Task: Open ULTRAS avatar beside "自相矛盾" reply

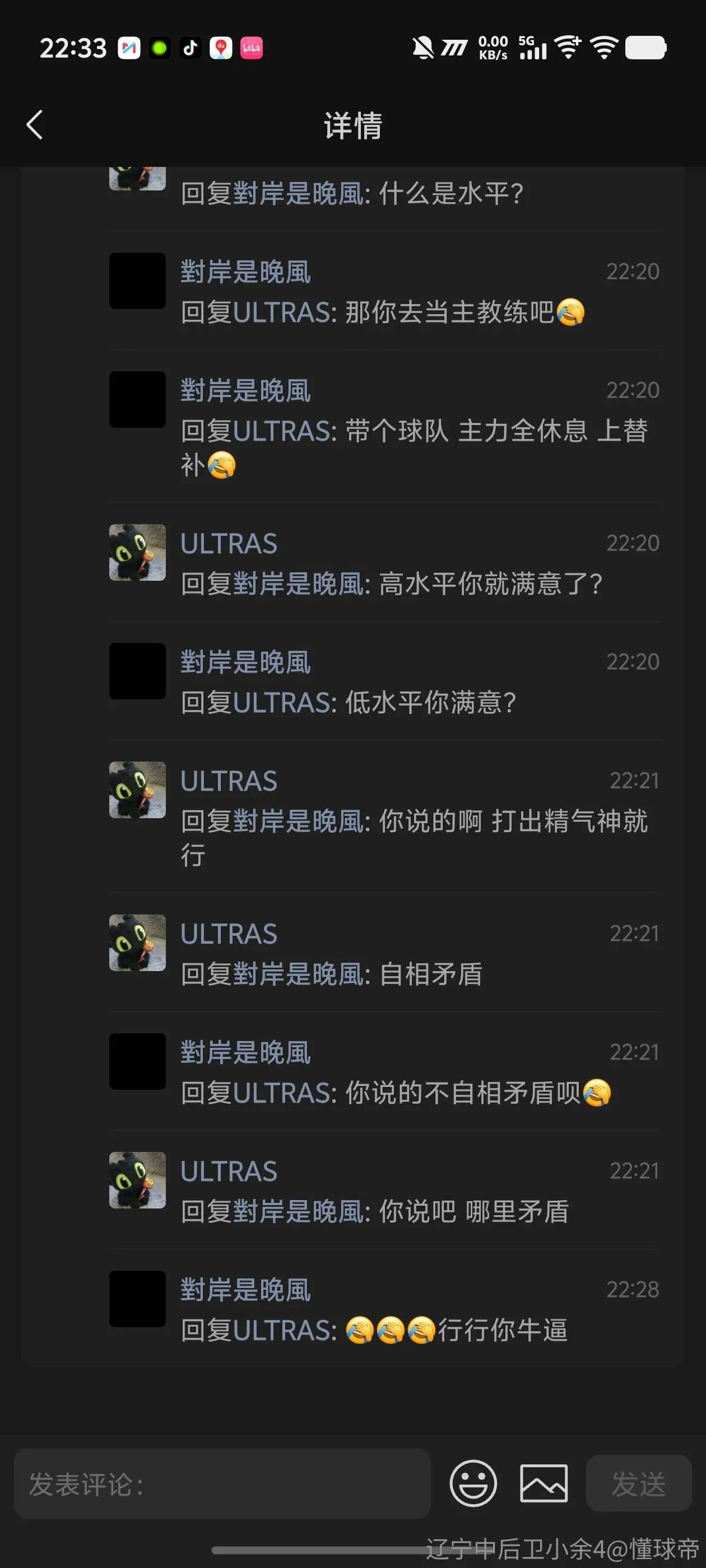Action: 137,942
